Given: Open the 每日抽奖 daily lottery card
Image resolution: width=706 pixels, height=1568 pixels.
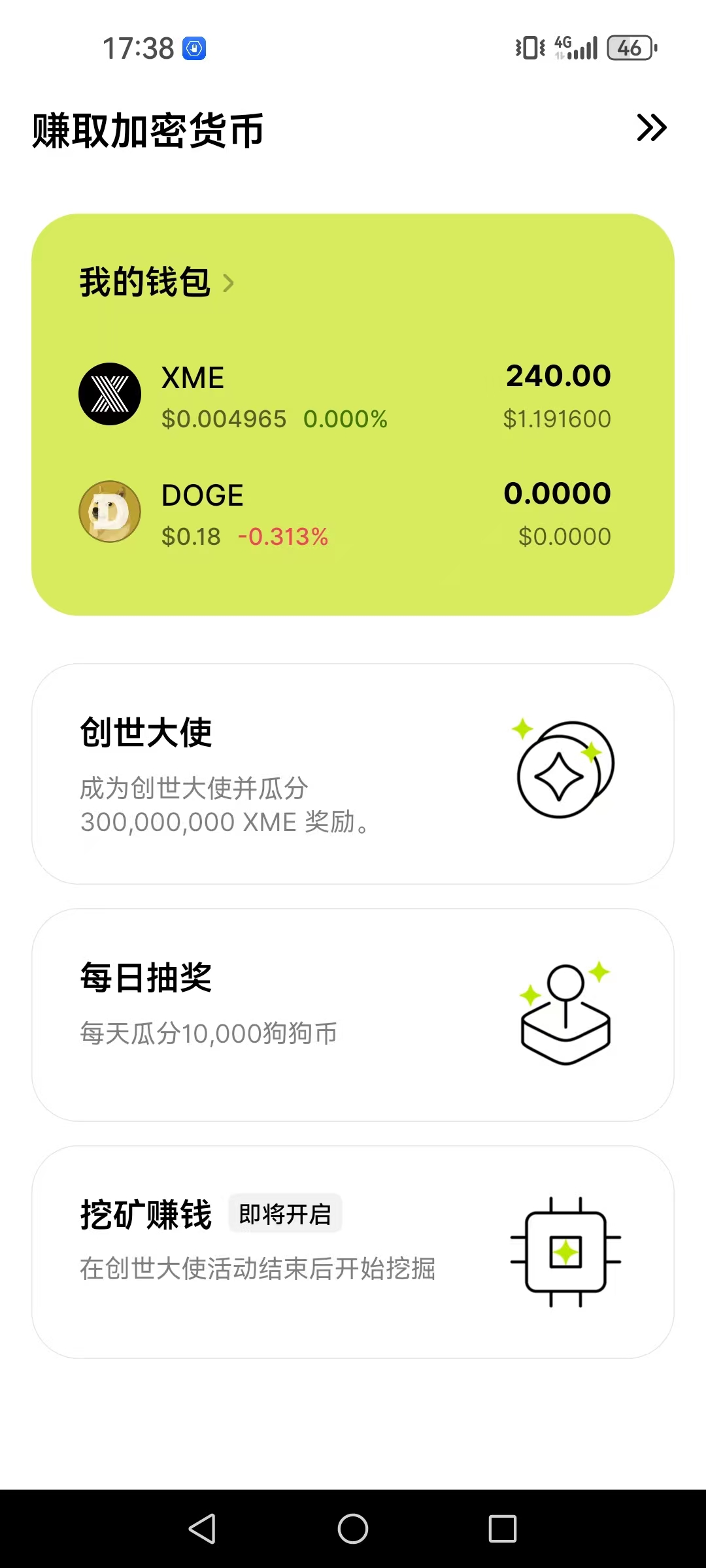Looking at the screenshot, I should (353, 1015).
